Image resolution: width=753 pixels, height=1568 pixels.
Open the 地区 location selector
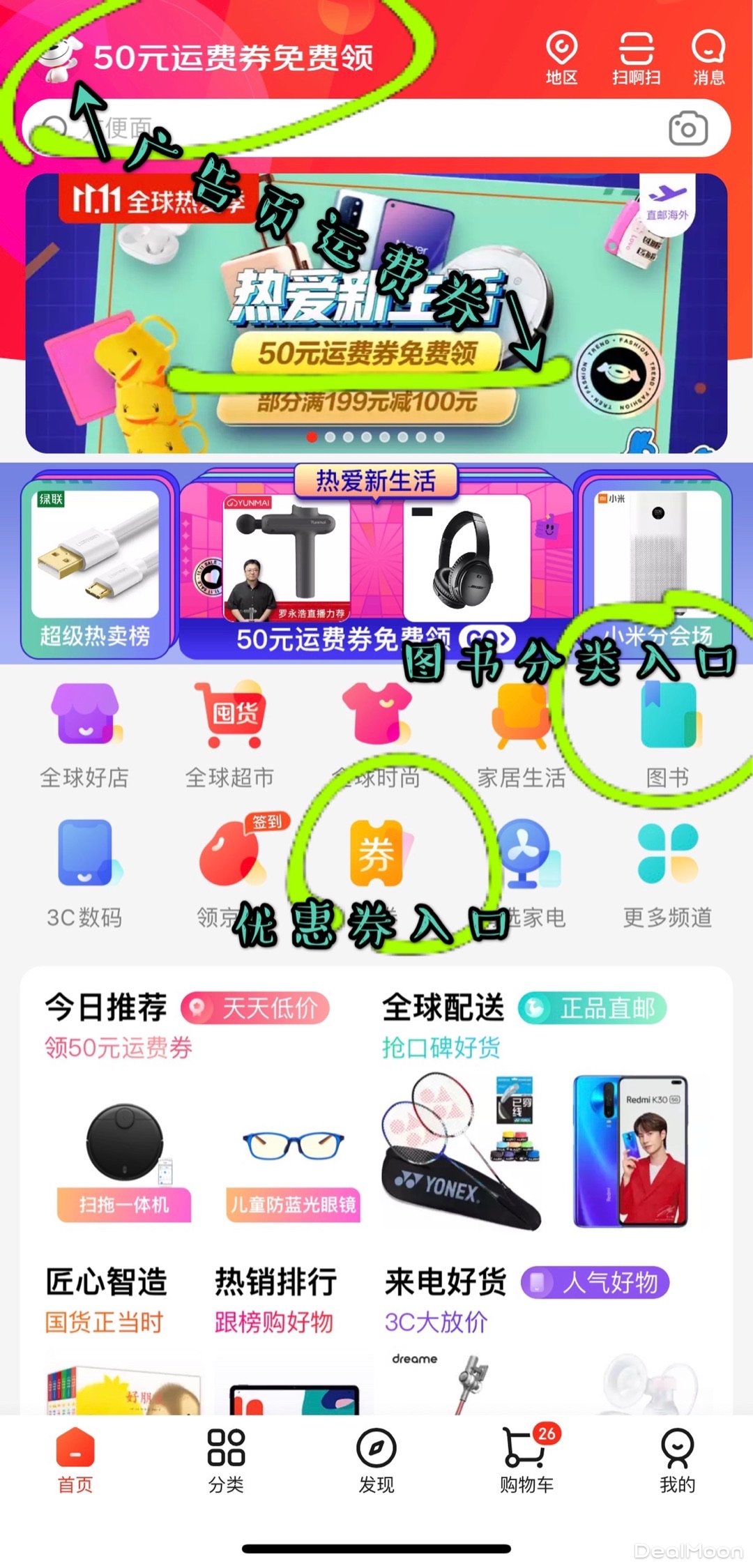pyautogui.click(x=562, y=56)
